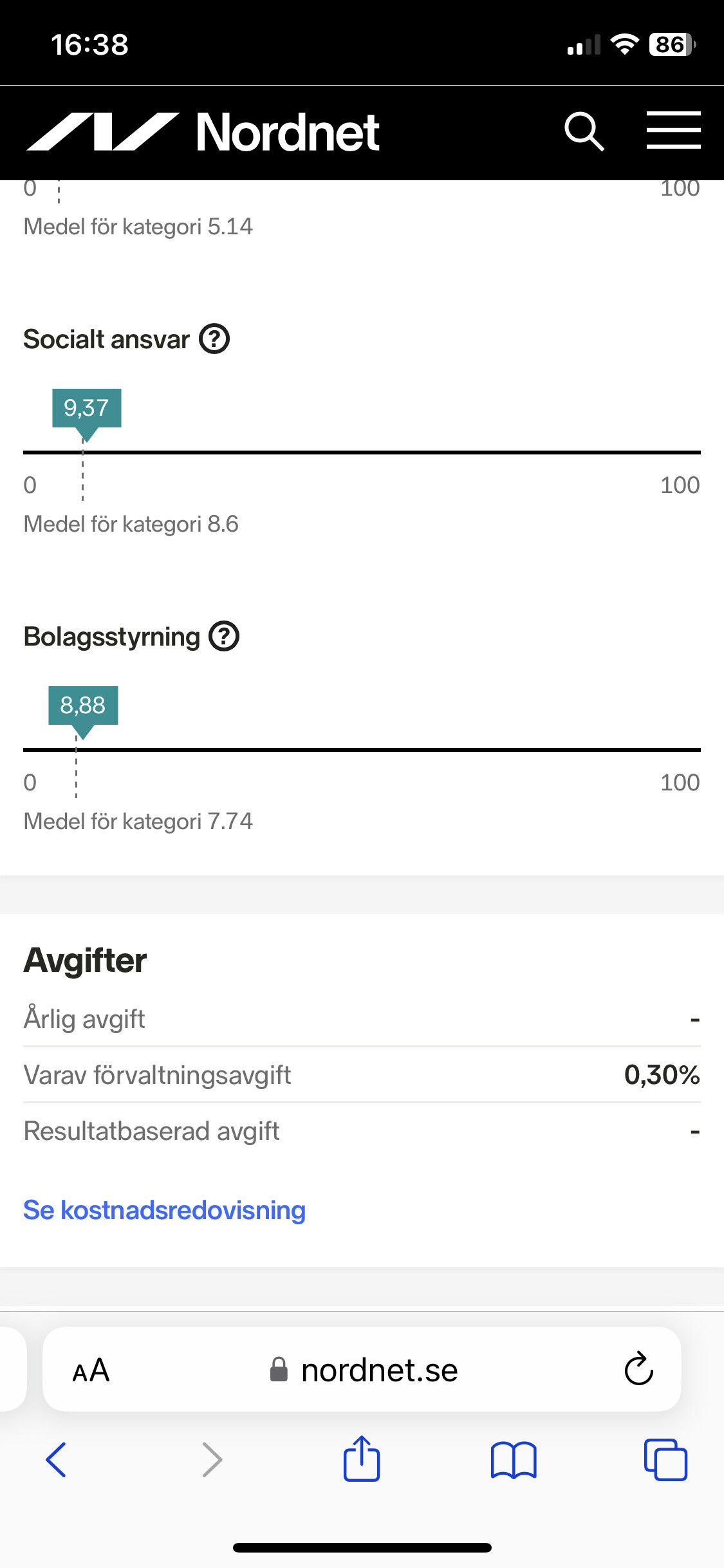Open Safari bookmarks
Image resolution: width=724 pixels, height=1568 pixels.
(513, 1459)
